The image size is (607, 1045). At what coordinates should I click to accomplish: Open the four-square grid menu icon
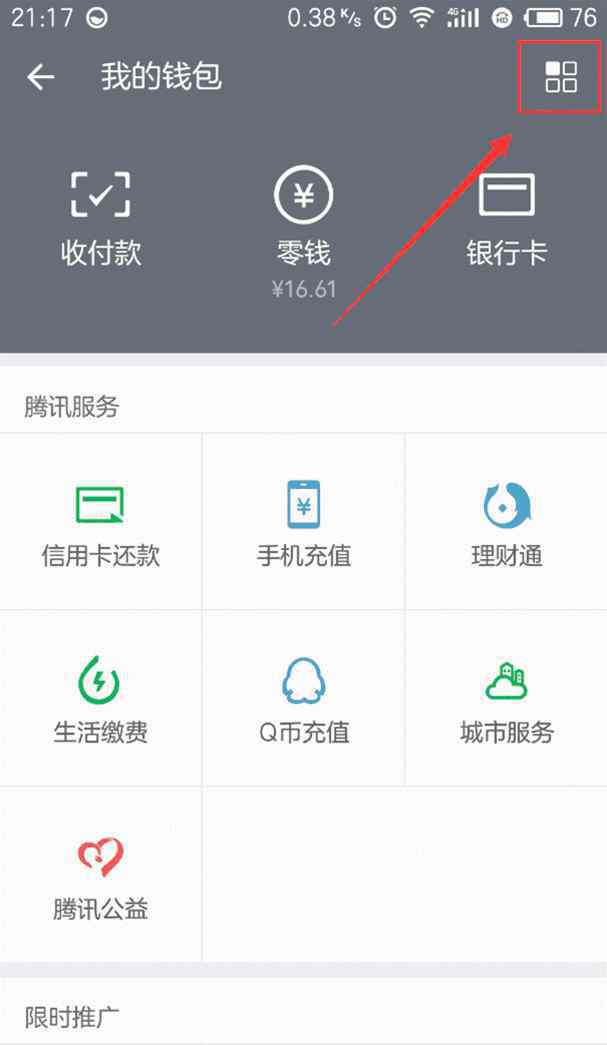(560, 77)
